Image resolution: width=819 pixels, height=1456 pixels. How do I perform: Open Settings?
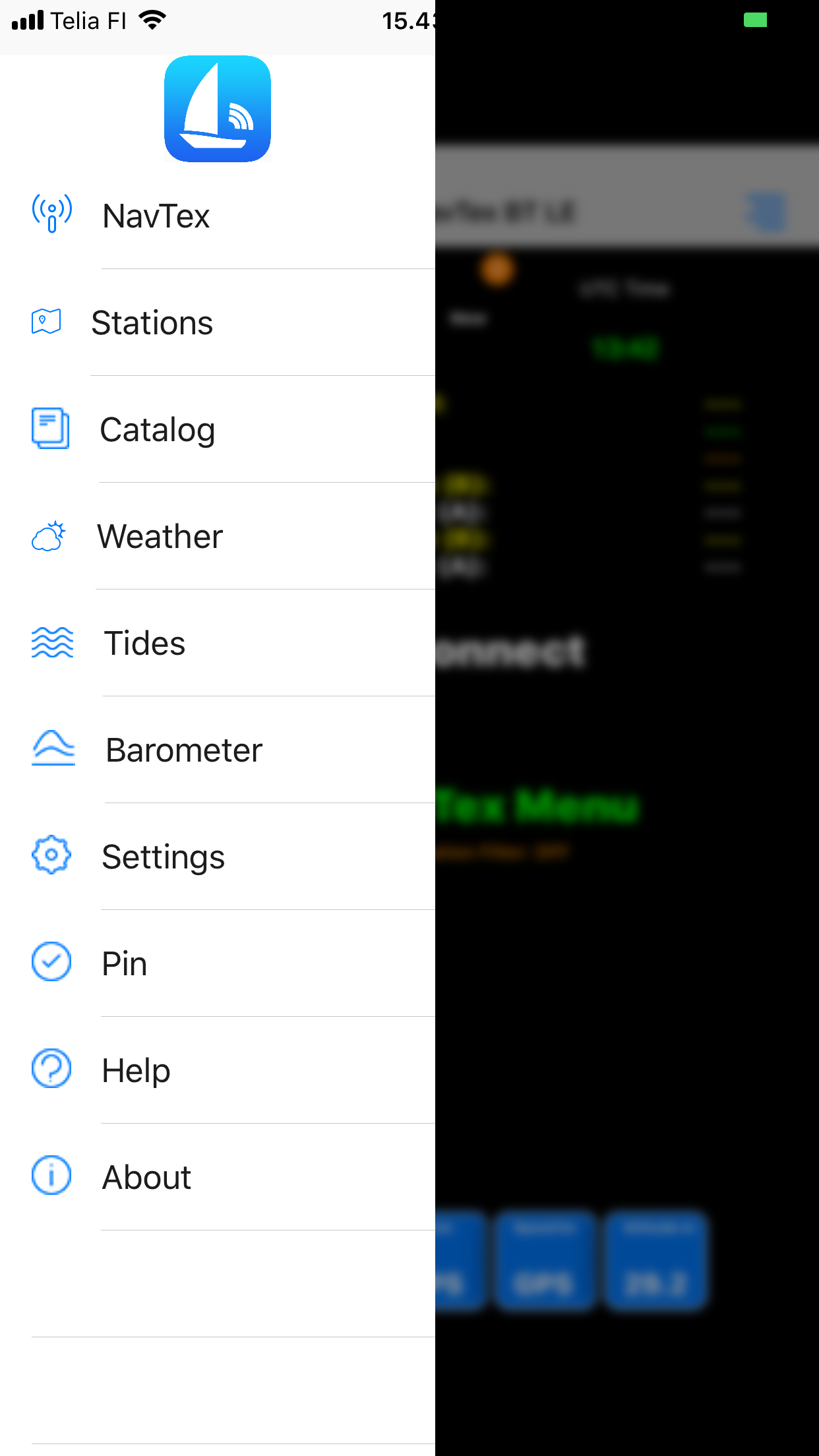(218, 857)
